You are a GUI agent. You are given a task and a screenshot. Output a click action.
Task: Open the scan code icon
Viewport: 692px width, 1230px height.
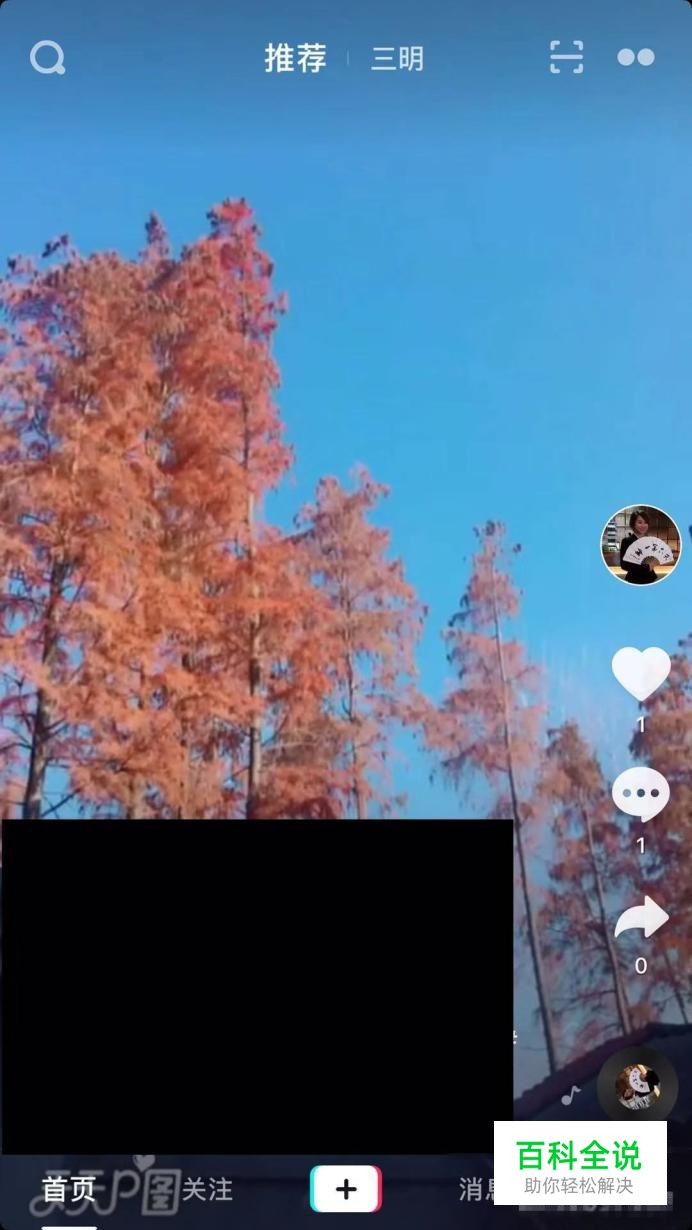567,58
